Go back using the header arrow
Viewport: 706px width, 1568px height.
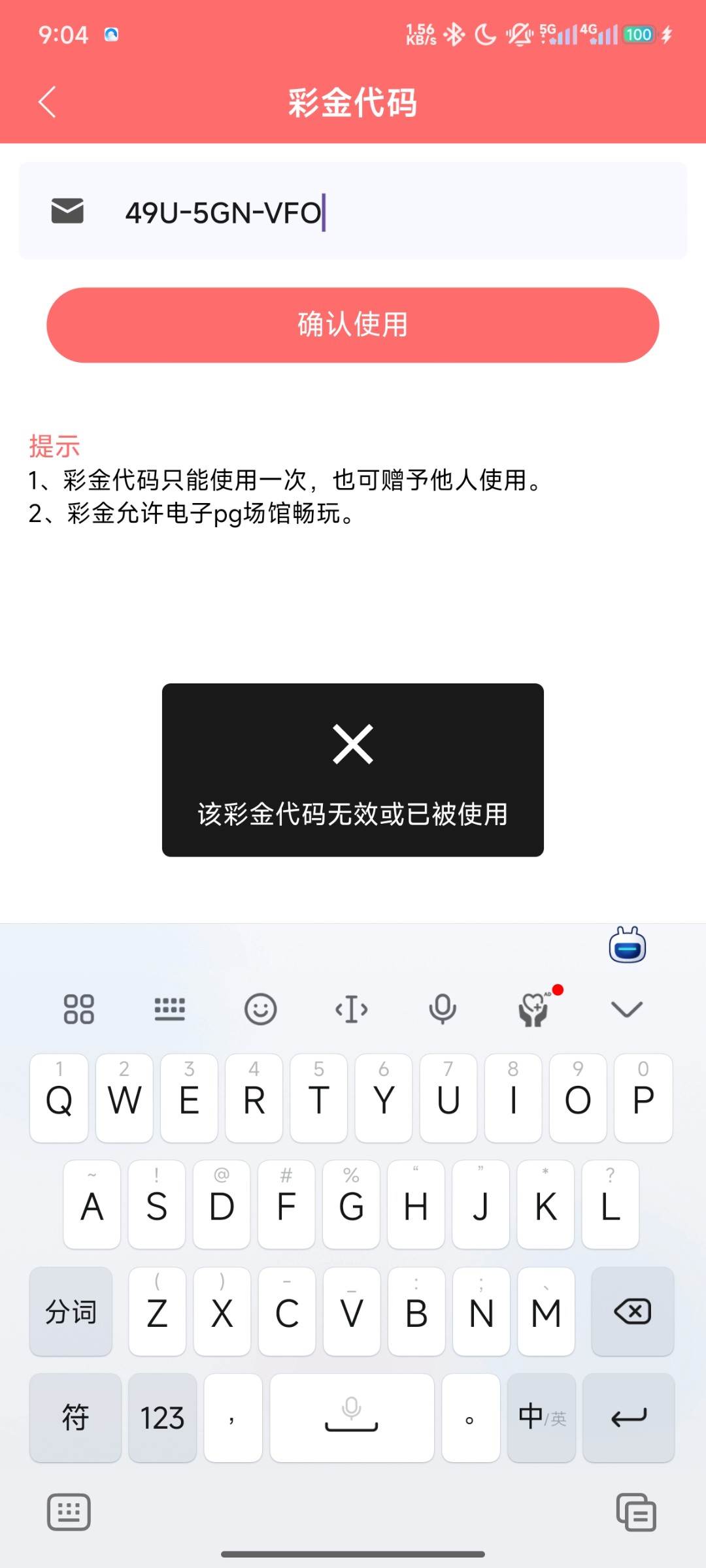click(x=47, y=103)
